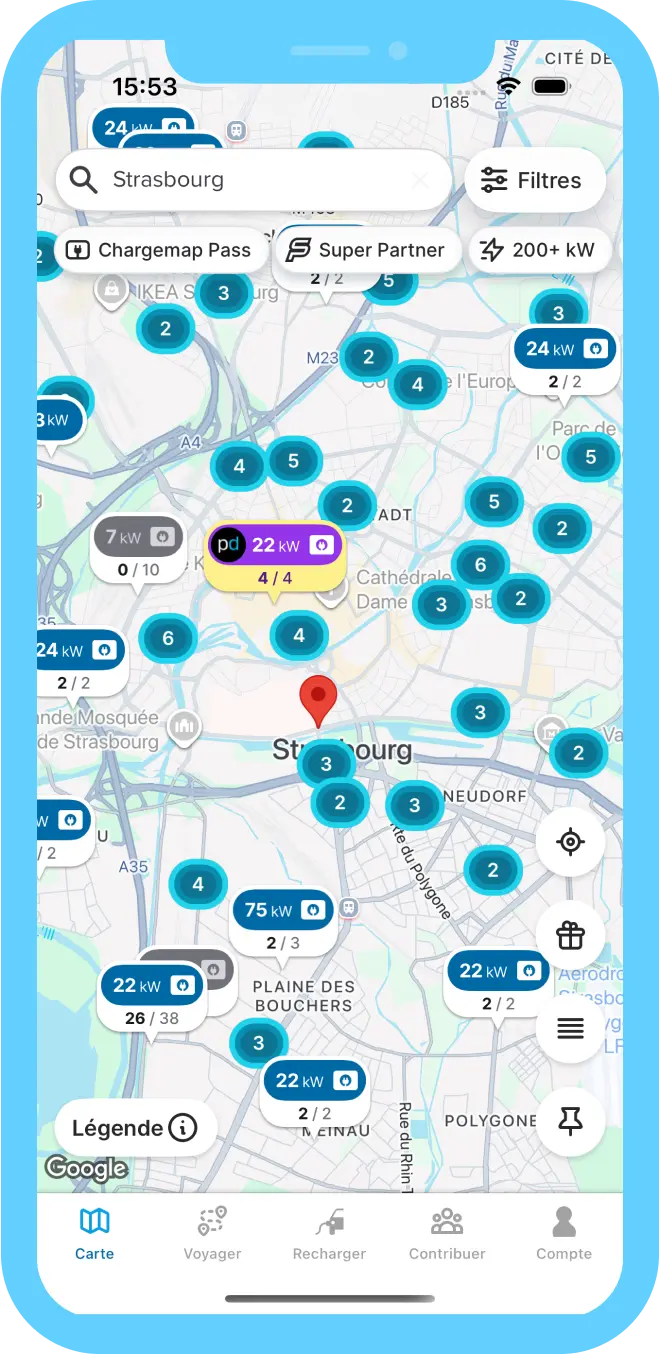This screenshot has height=1354, width=659.
Task: Open the Filtres panel
Action: (x=535, y=180)
